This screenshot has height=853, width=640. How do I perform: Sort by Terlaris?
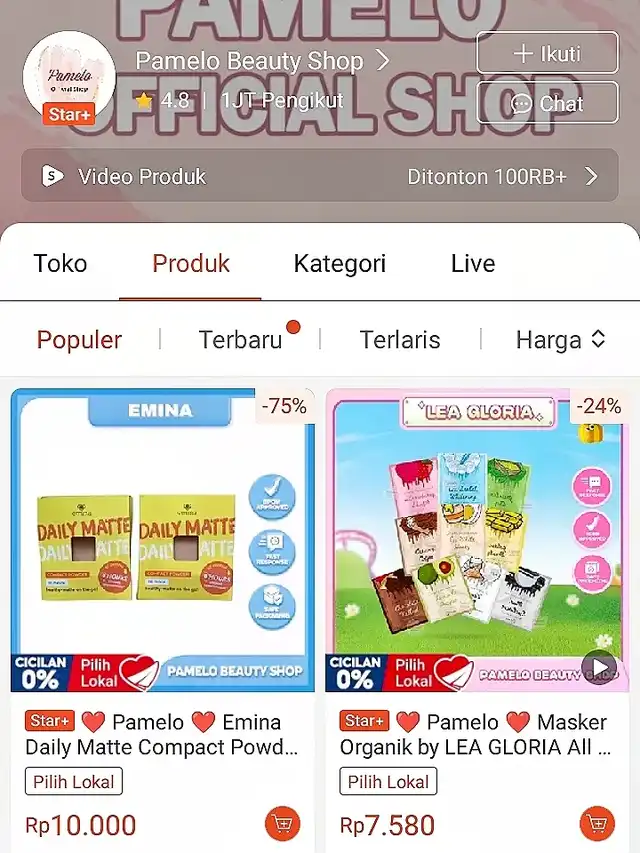point(400,340)
